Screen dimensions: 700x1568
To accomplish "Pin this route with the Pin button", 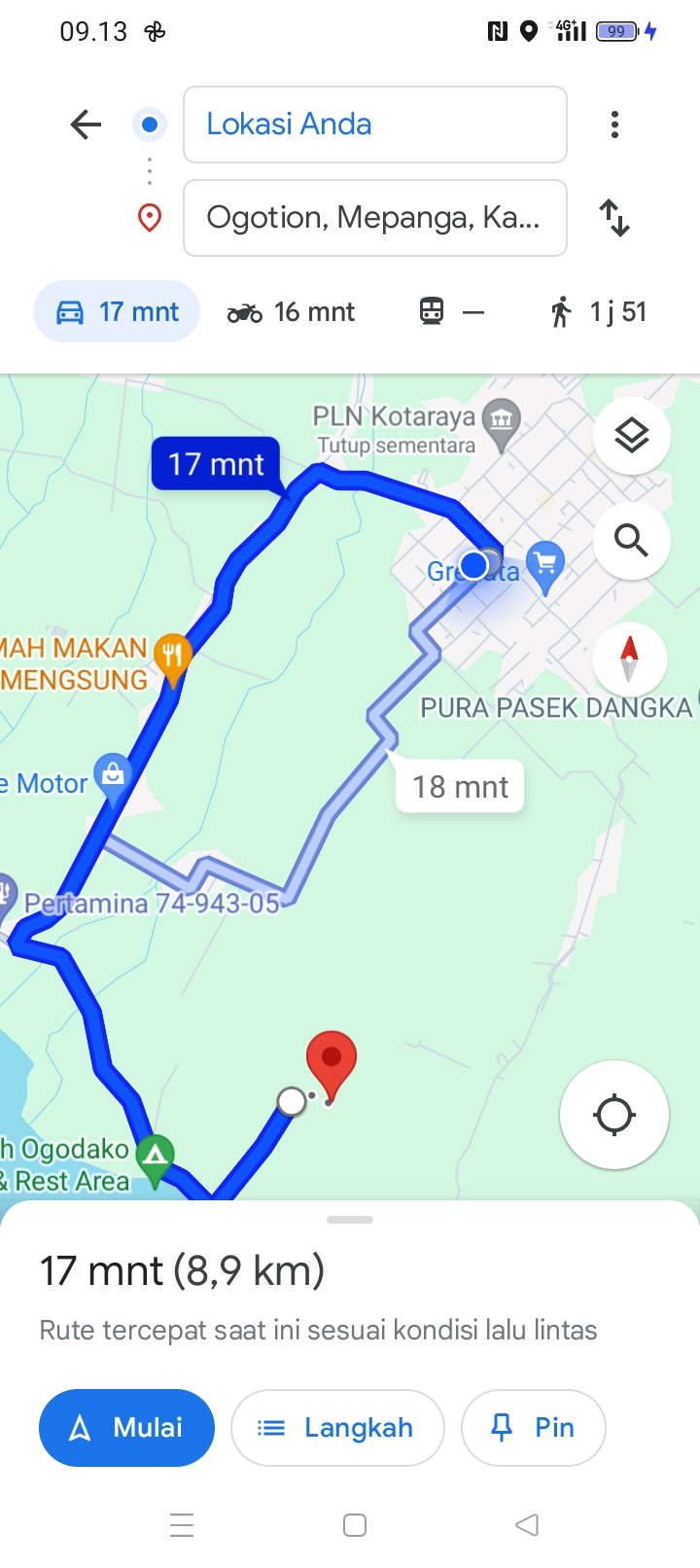I will click(534, 1428).
